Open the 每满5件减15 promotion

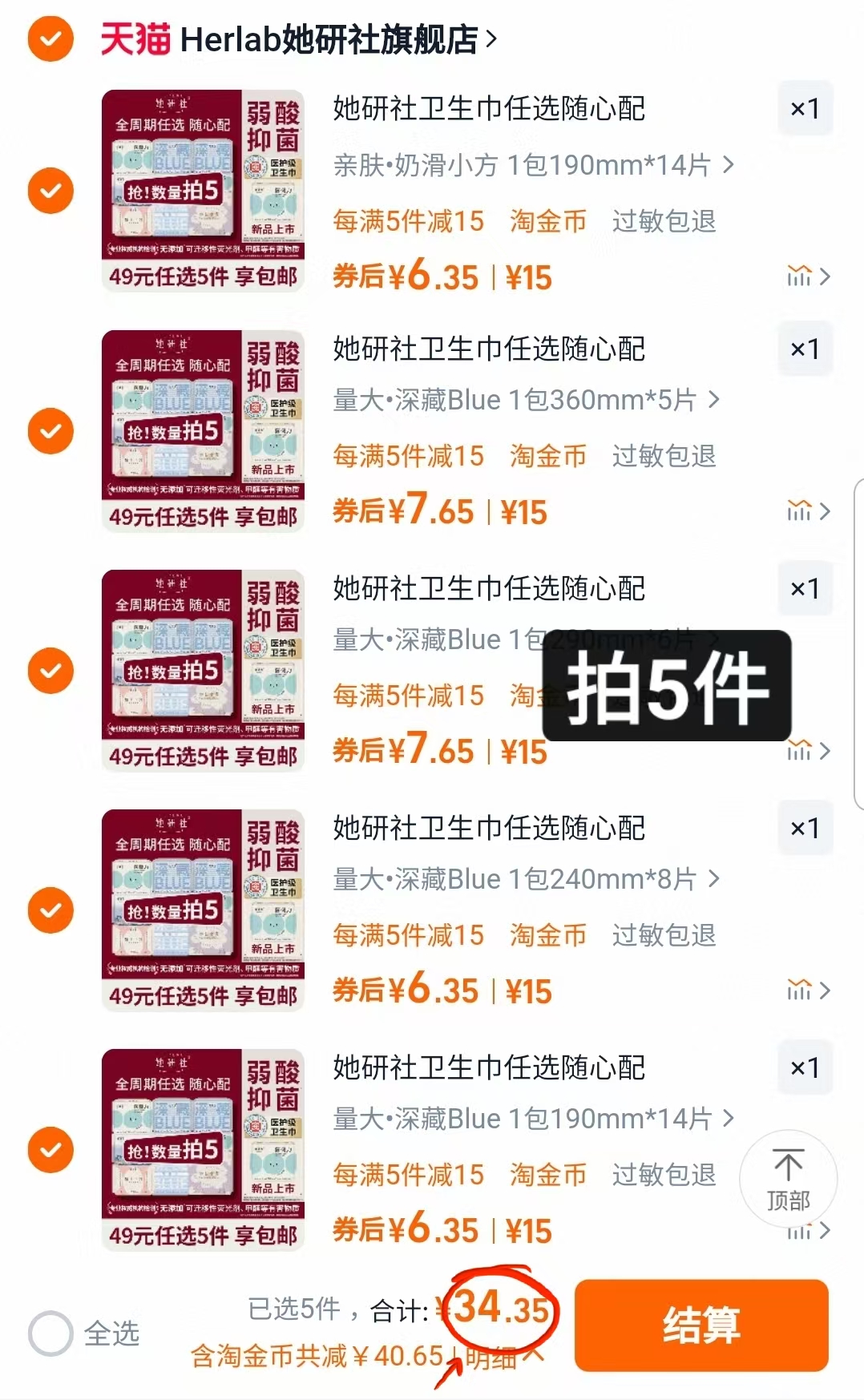tap(408, 222)
